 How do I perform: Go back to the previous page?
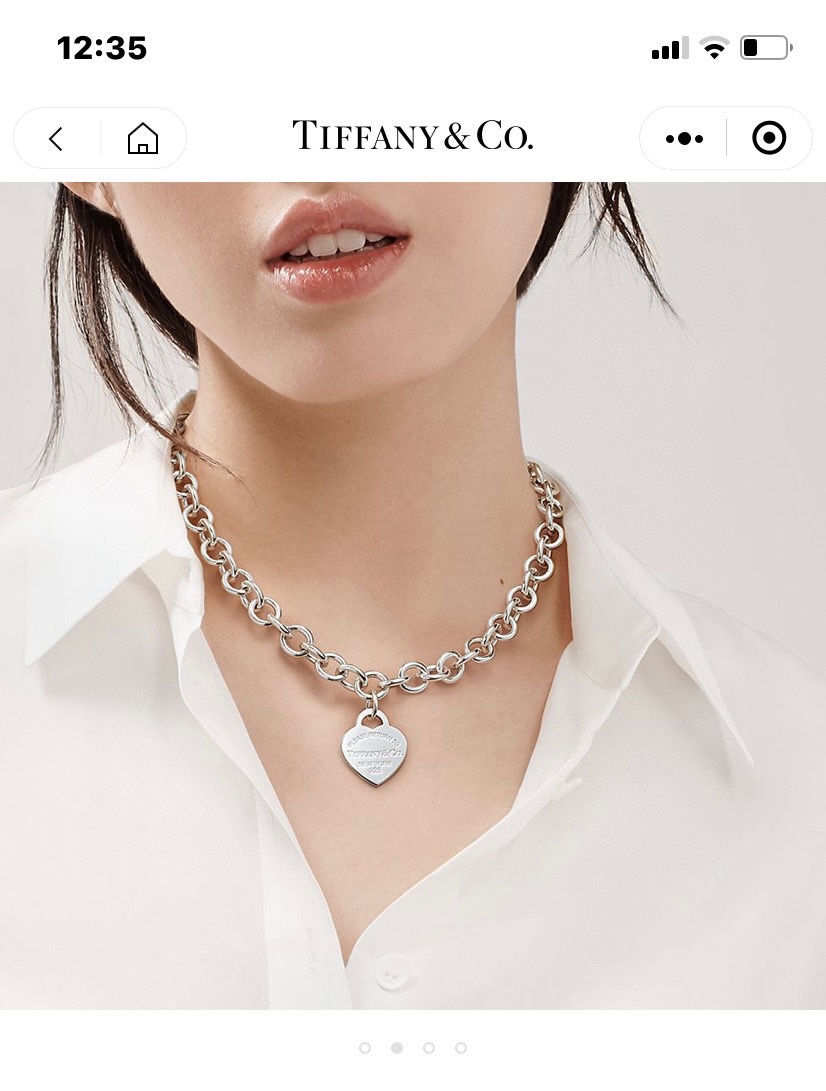[56, 139]
